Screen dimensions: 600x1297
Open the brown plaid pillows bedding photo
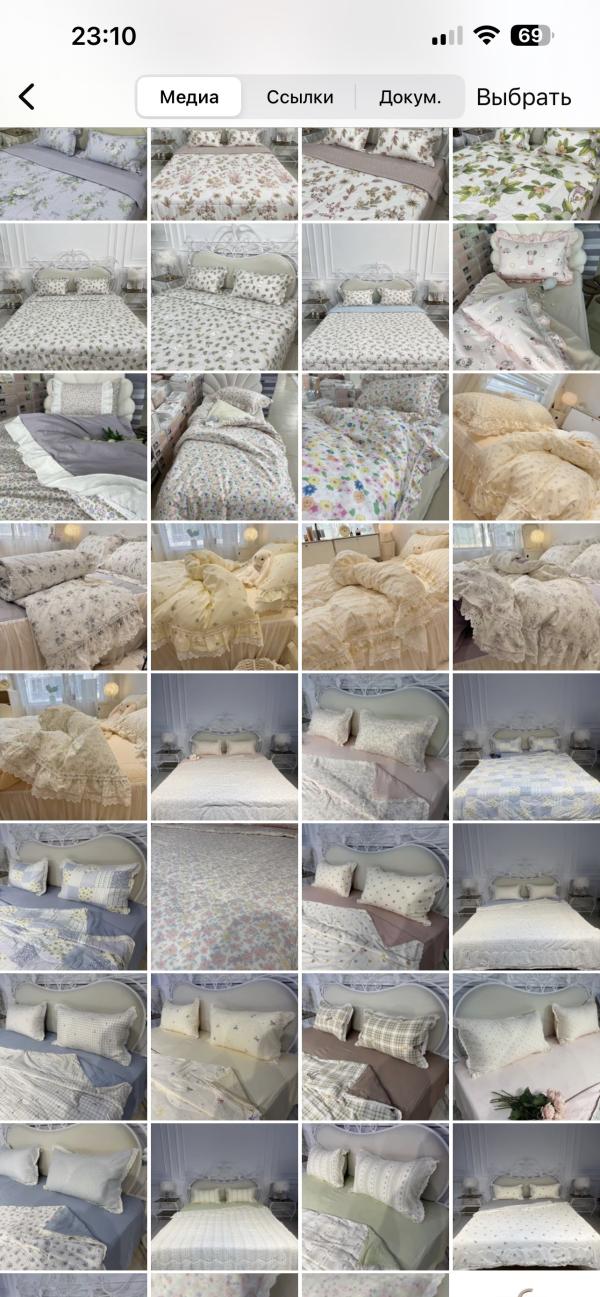point(375,1046)
